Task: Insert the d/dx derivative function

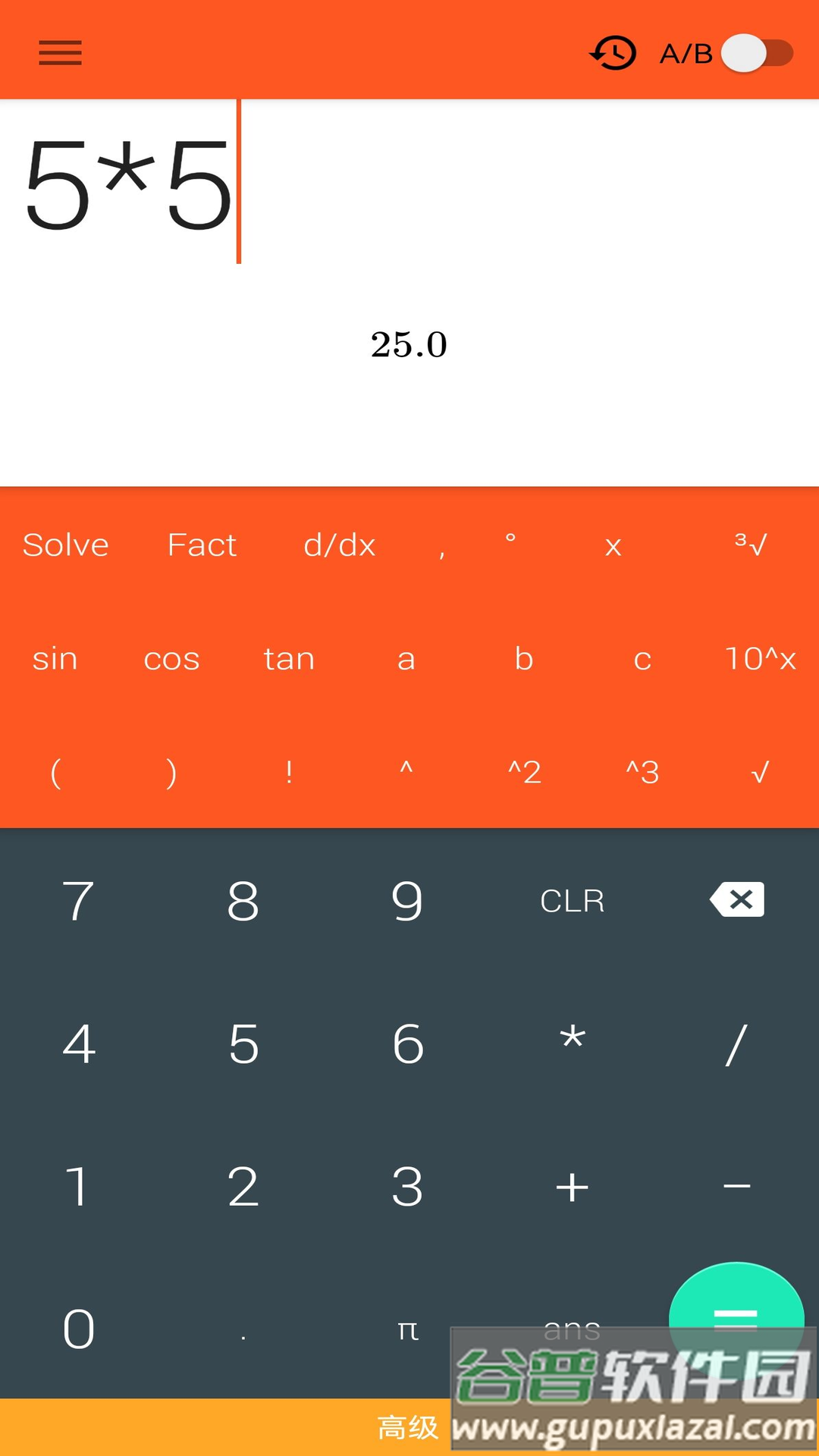Action: (339, 545)
